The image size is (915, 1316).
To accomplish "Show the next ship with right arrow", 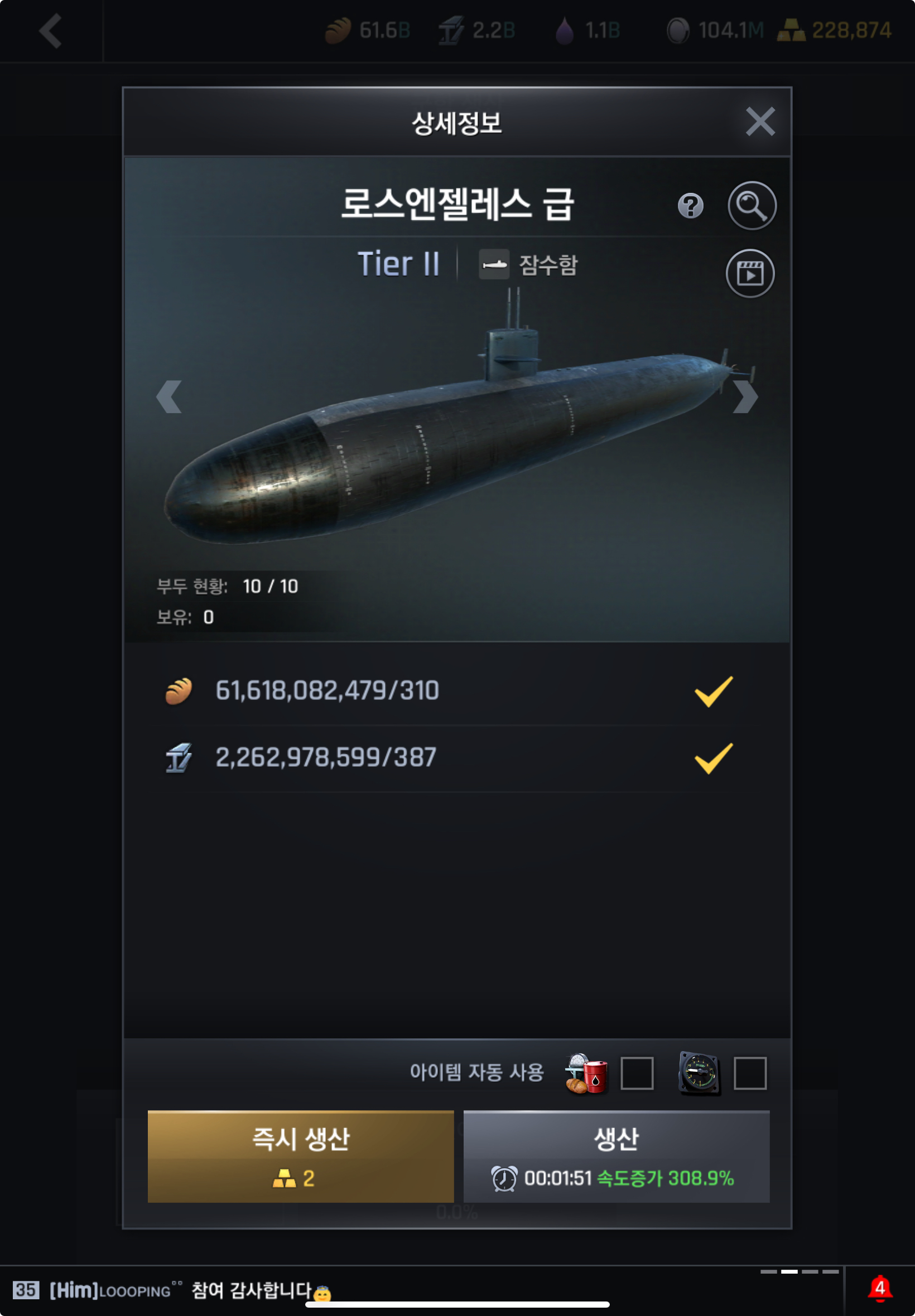I will [x=745, y=396].
